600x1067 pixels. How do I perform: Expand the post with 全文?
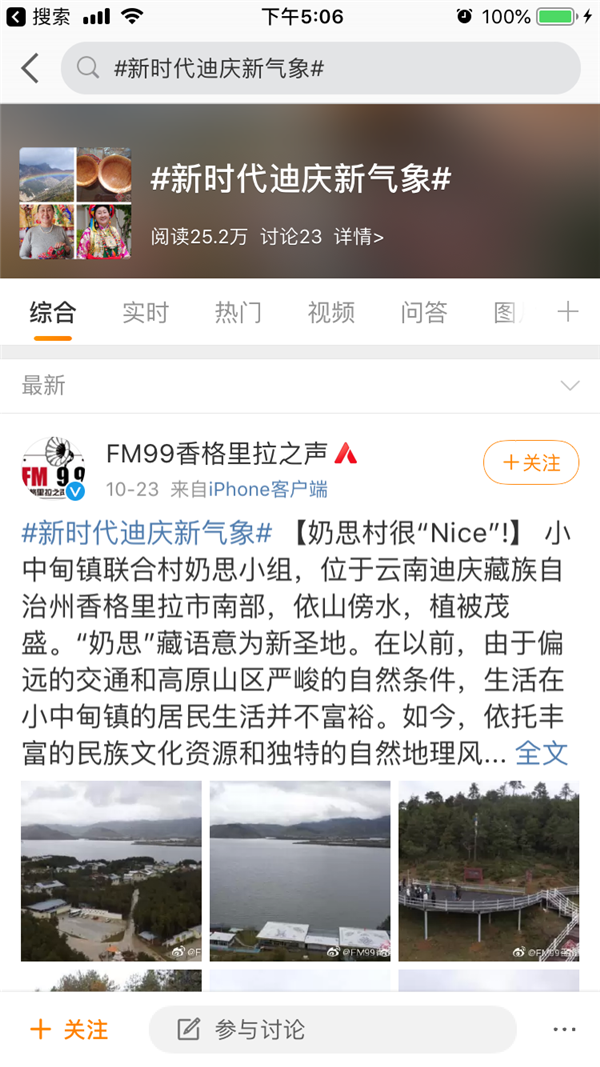point(541,754)
